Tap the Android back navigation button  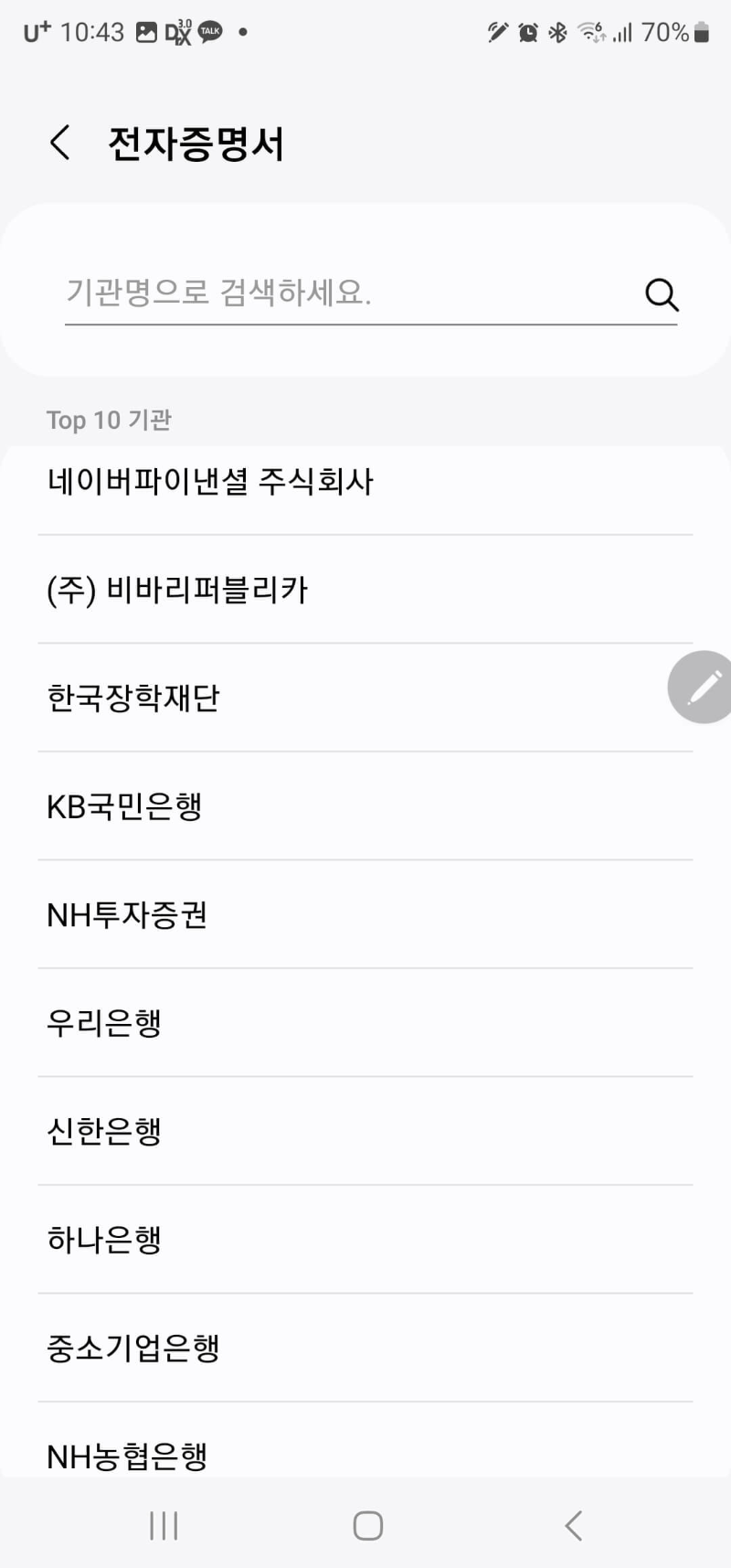pyautogui.click(x=573, y=1524)
